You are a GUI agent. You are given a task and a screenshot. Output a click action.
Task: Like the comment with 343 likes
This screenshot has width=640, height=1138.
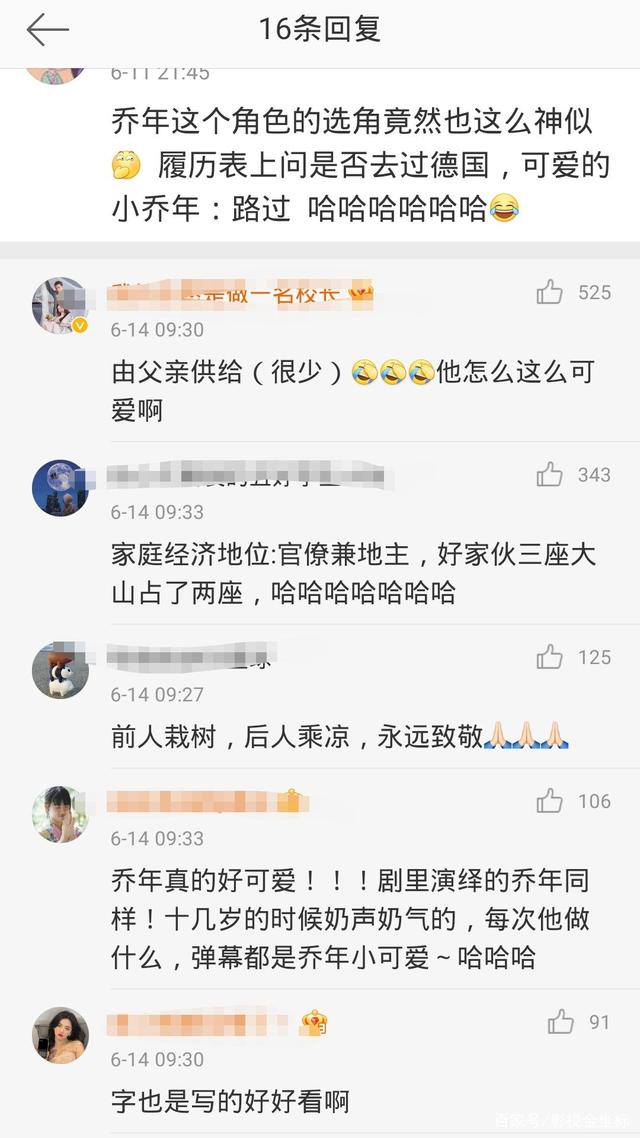(x=550, y=475)
